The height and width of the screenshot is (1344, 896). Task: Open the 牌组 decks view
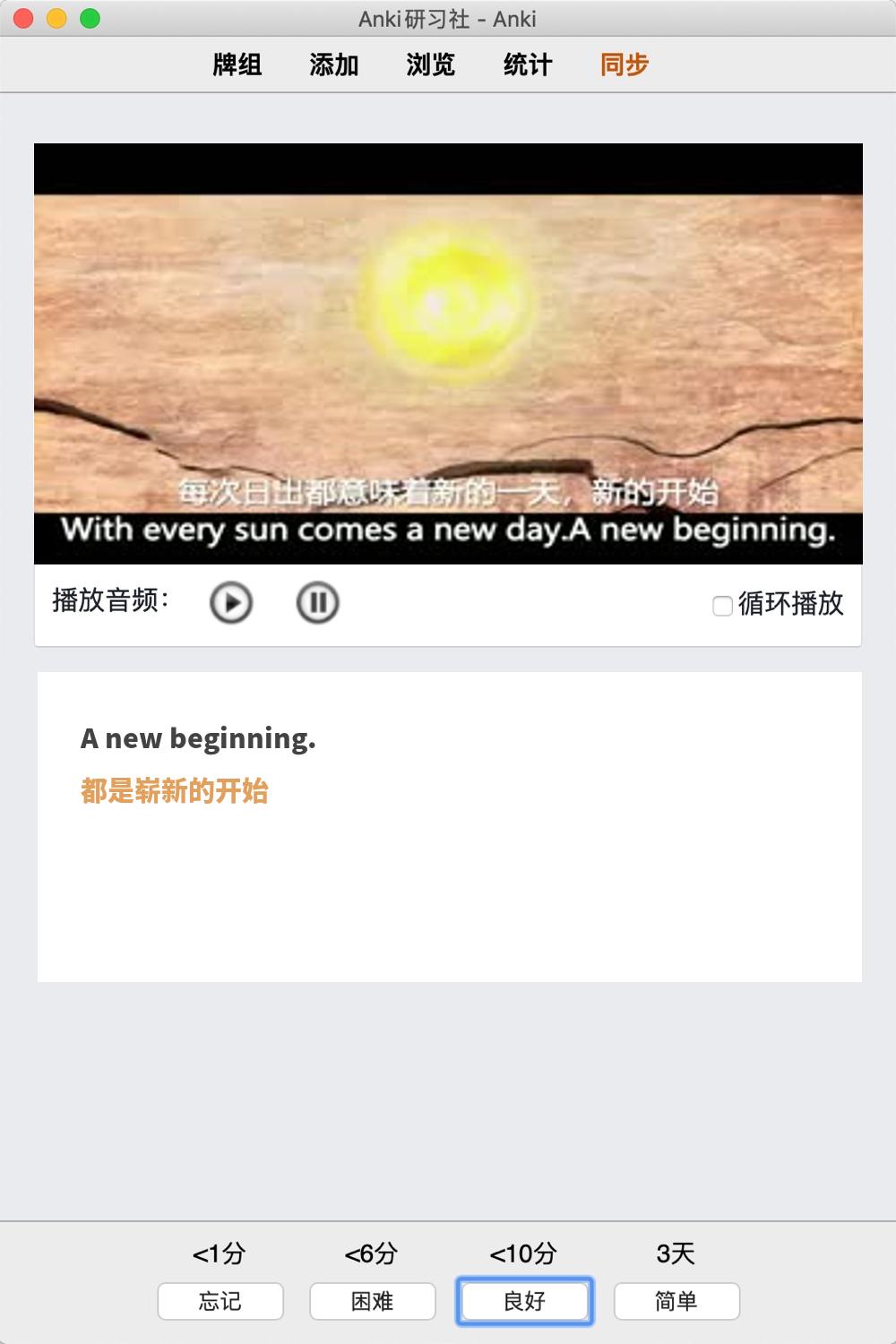pyautogui.click(x=237, y=65)
